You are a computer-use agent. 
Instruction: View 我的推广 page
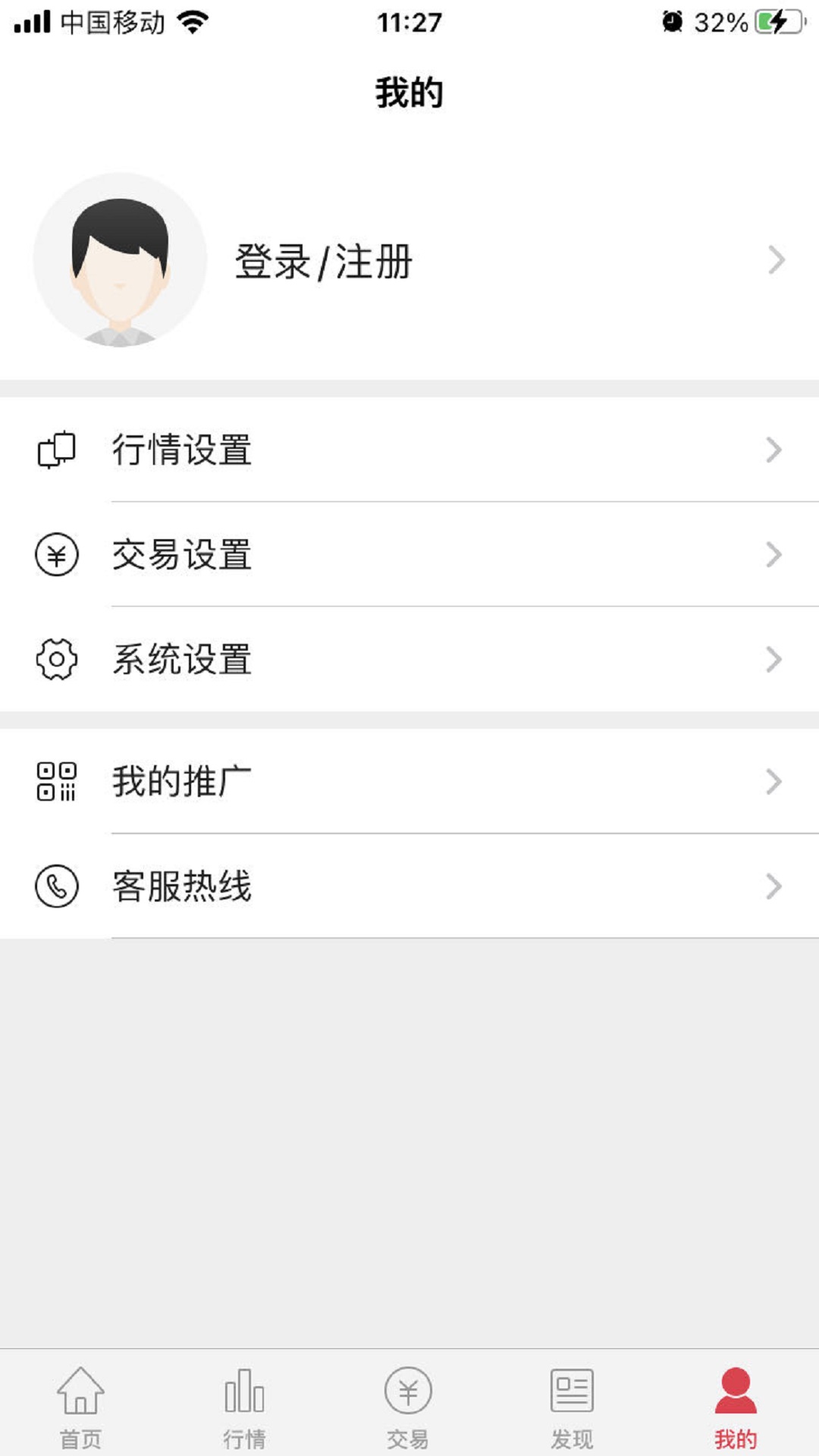coord(409,782)
